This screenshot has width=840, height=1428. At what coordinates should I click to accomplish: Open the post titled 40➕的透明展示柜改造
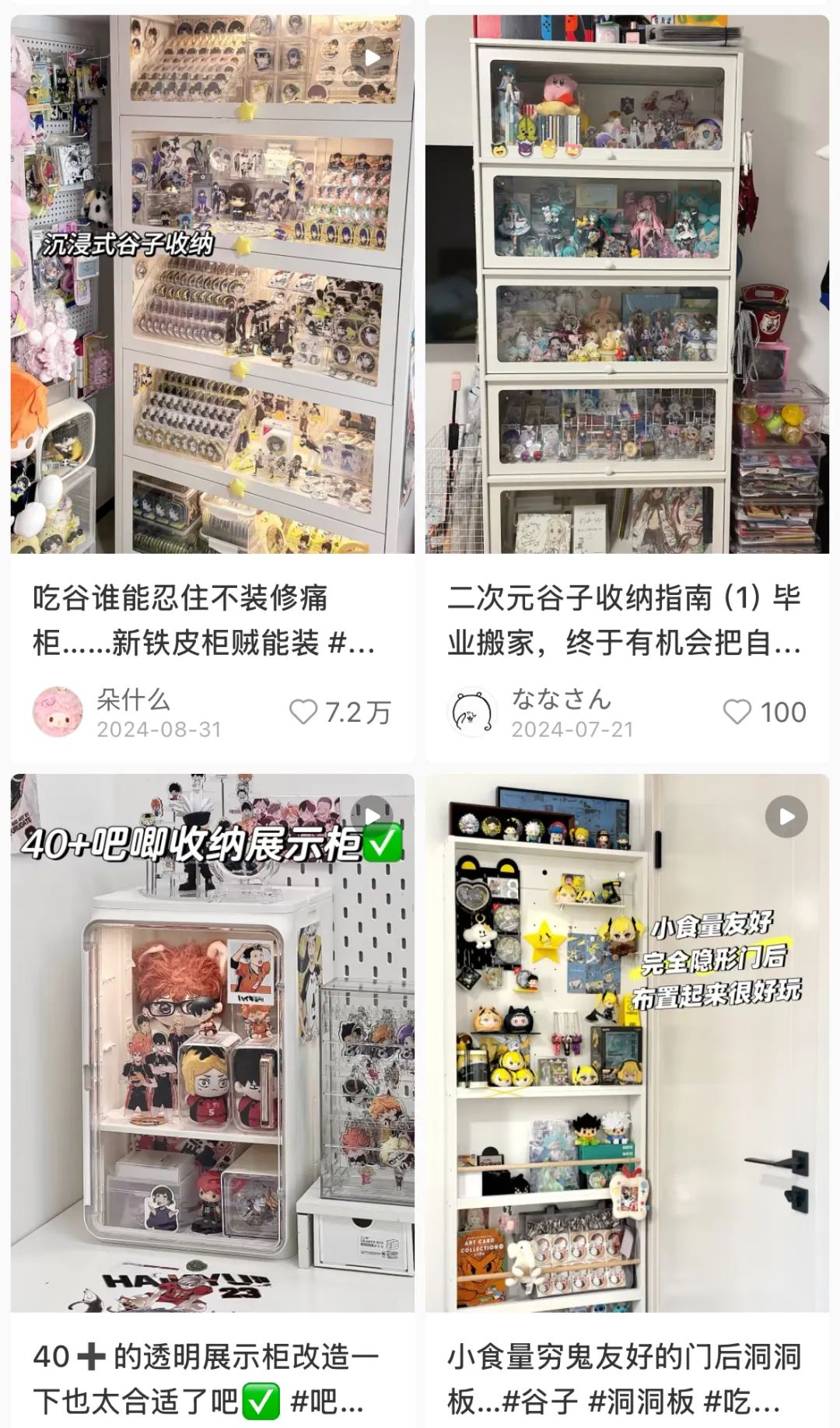point(205,1379)
